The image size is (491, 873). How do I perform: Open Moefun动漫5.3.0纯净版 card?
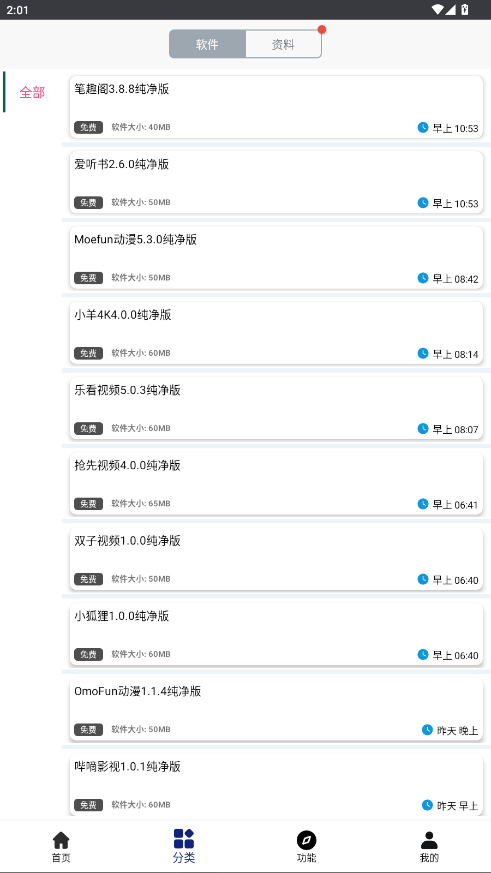276,257
